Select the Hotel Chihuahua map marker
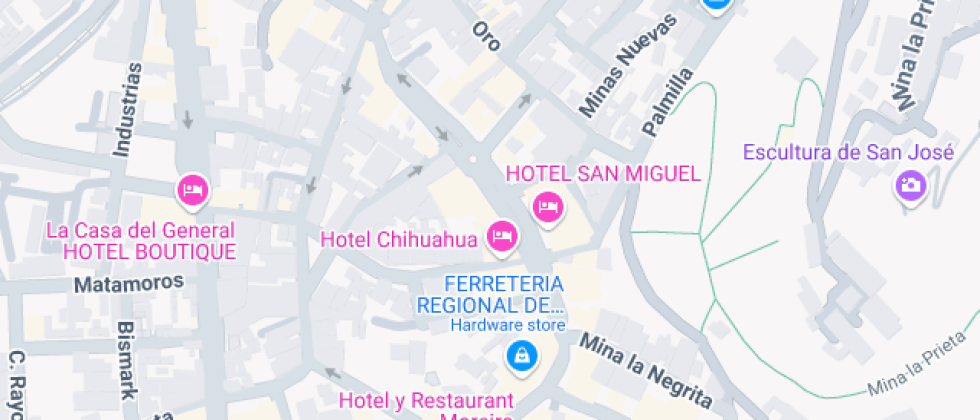The image size is (980, 420). 502,236
